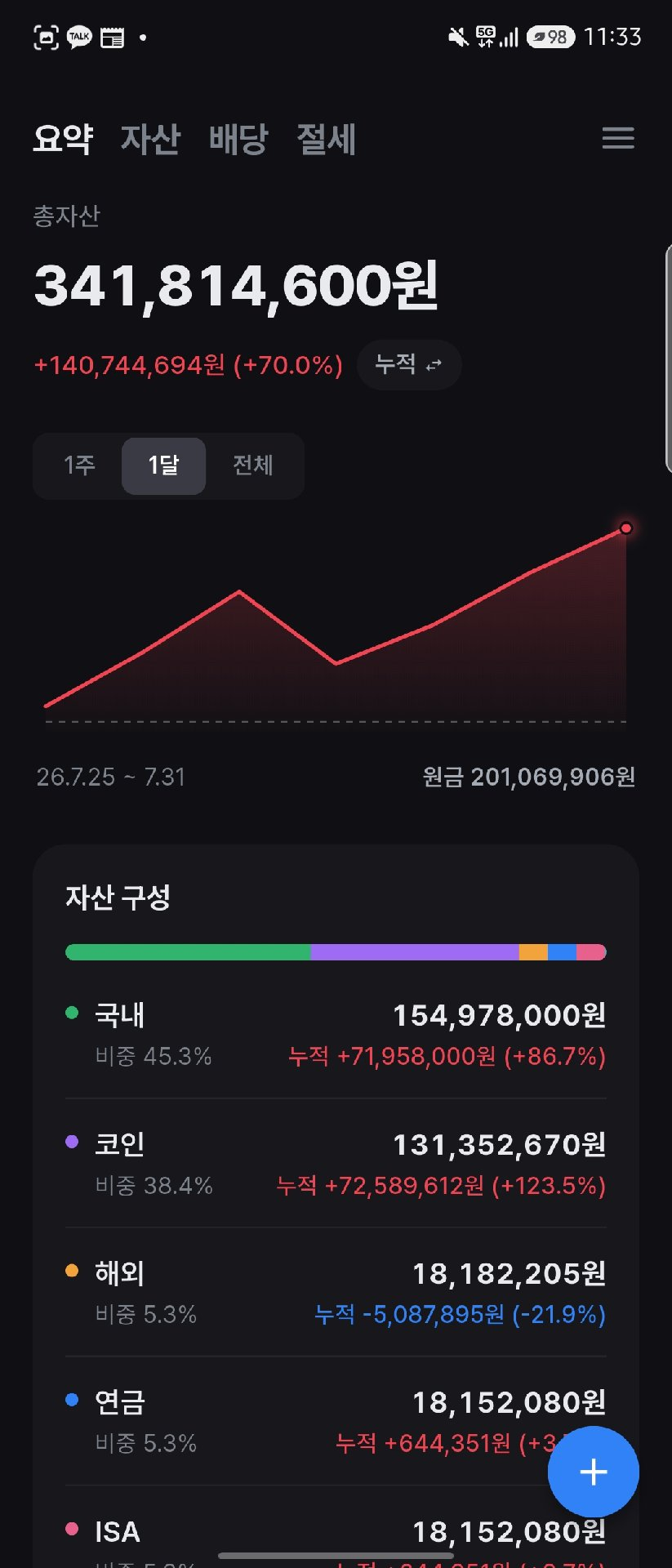Switch to the 자산 tab
The image size is (672, 1568).
click(150, 139)
